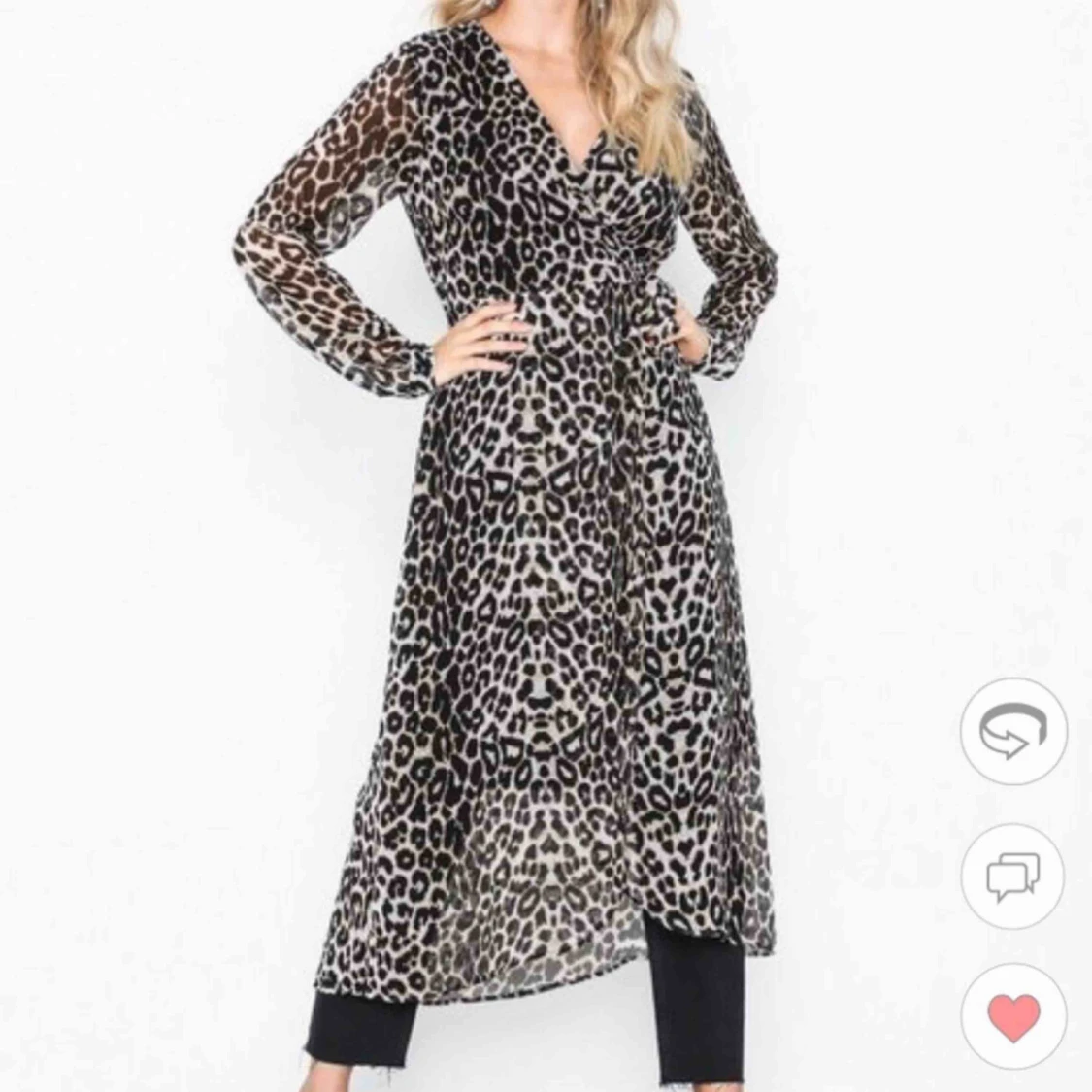This screenshot has width=1092, height=1092.
Task: Open the 360-degree rotate view
Action: pyautogui.click(x=1013, y=731)
